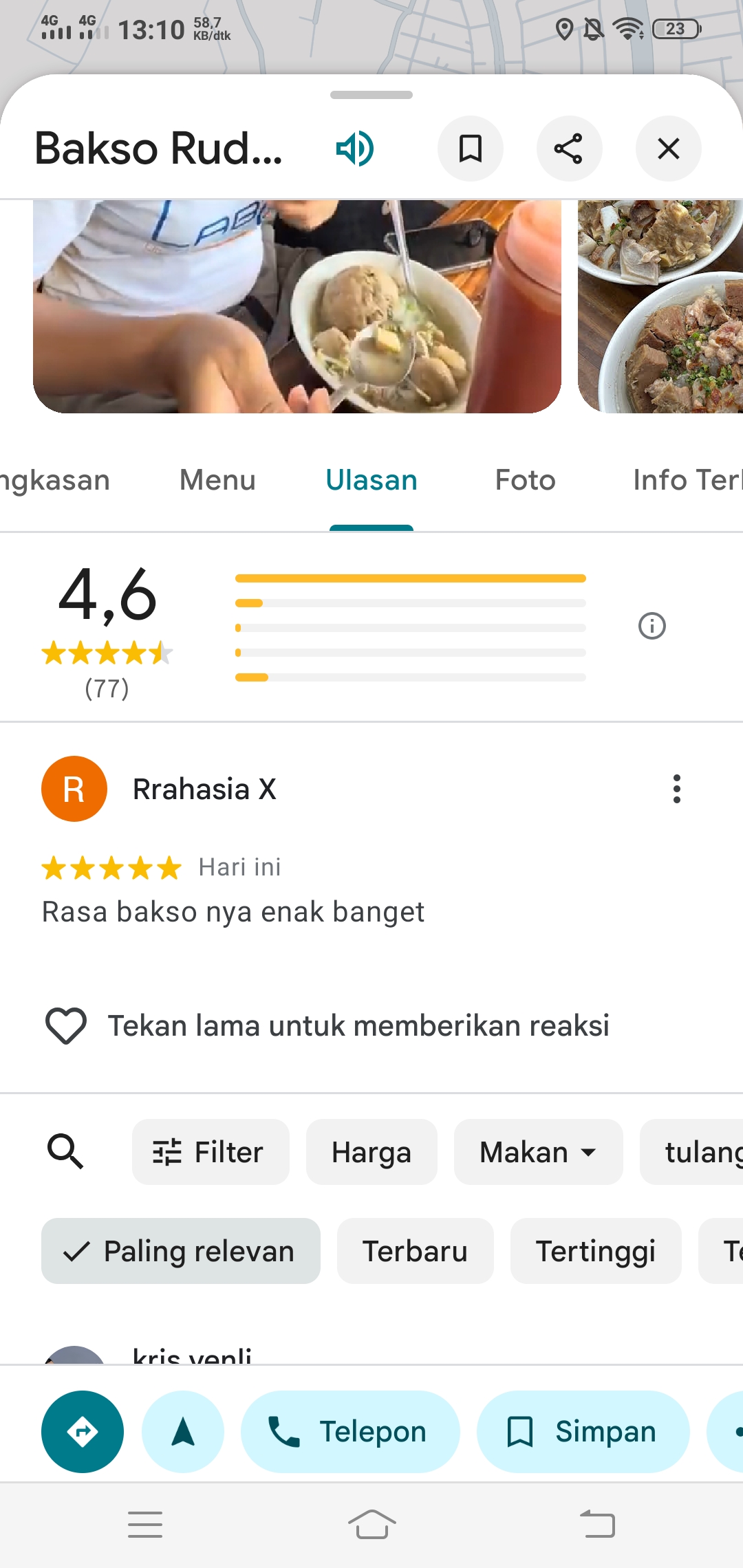Screen dimensions: 743x1568
Task: Sort reviews by Terbaru
Action: (415, 1251)
